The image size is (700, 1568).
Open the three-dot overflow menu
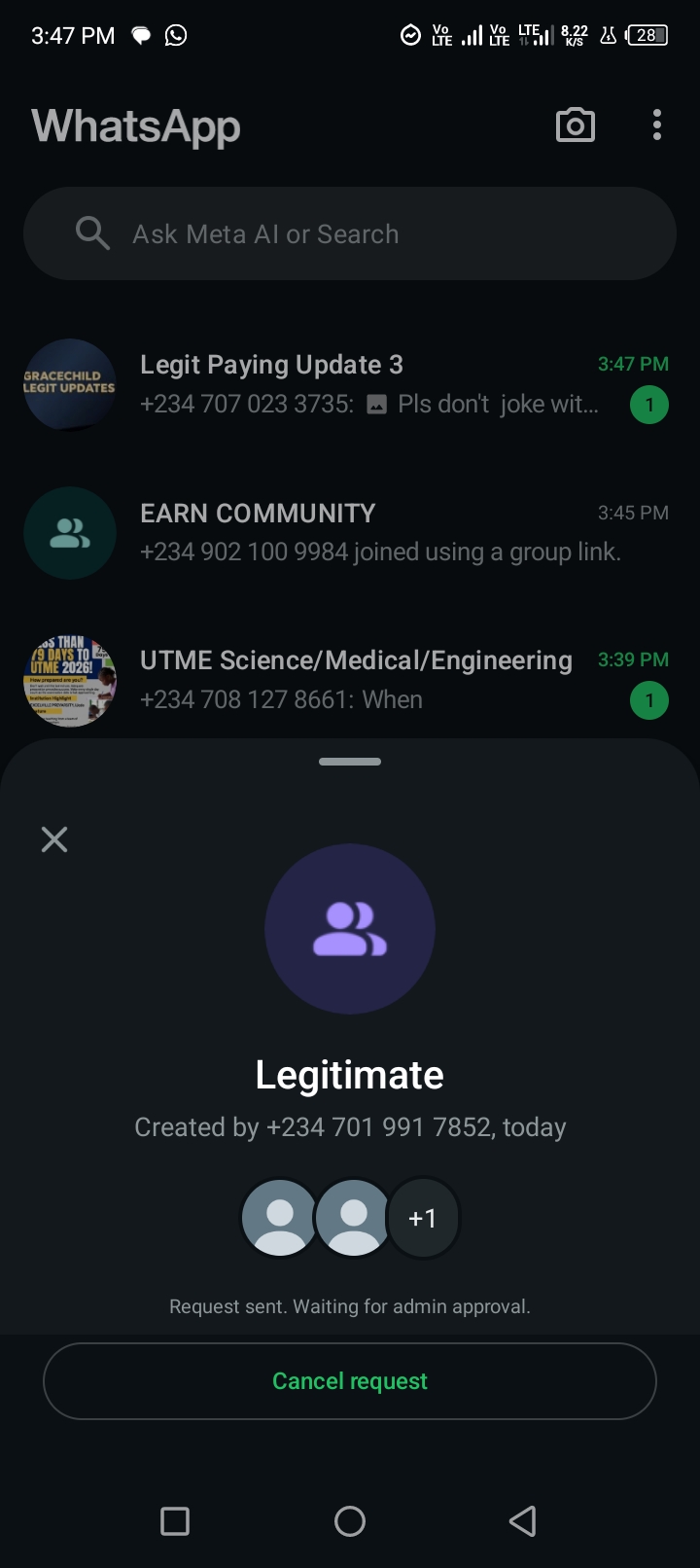pos(657,125)
